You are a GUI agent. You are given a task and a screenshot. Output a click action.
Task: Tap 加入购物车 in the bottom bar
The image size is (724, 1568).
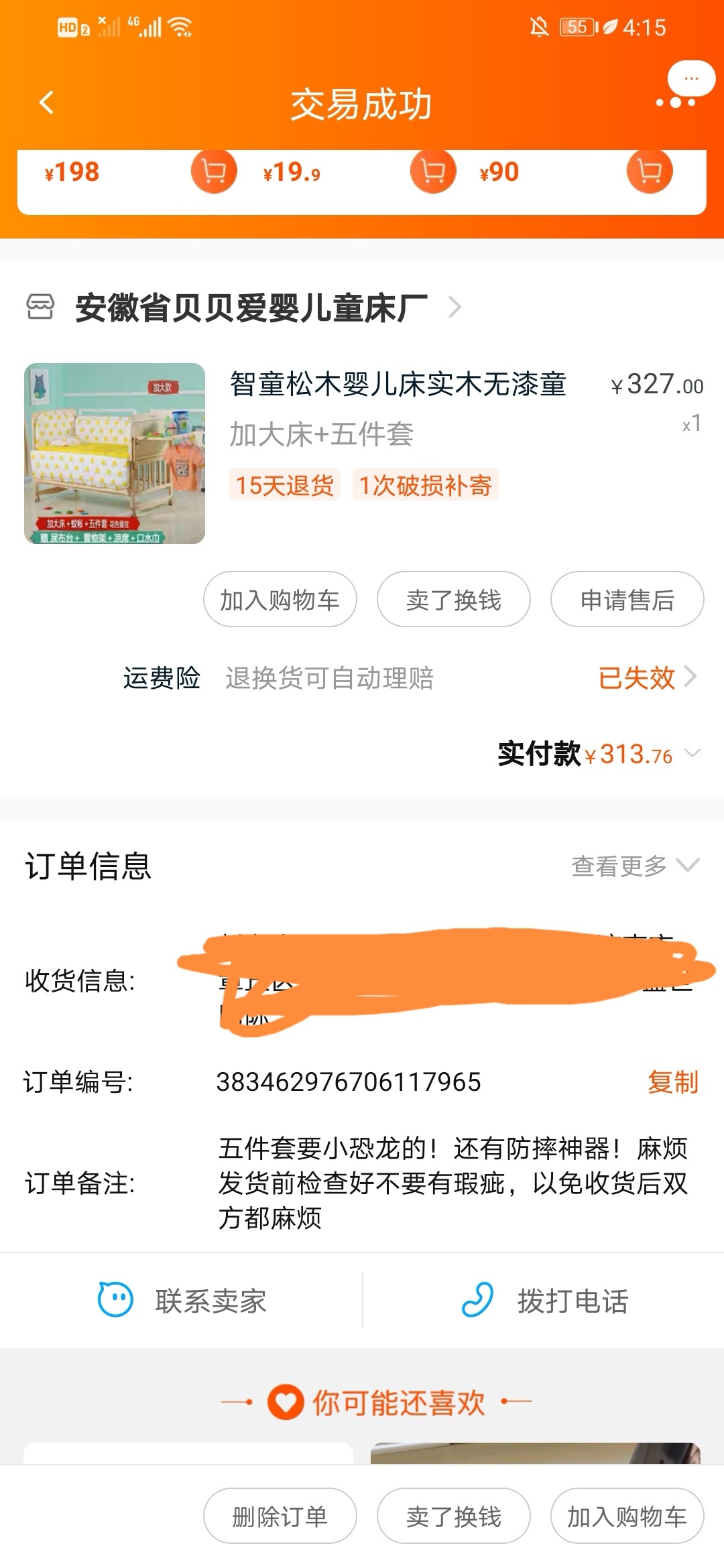click(627, 1516)
